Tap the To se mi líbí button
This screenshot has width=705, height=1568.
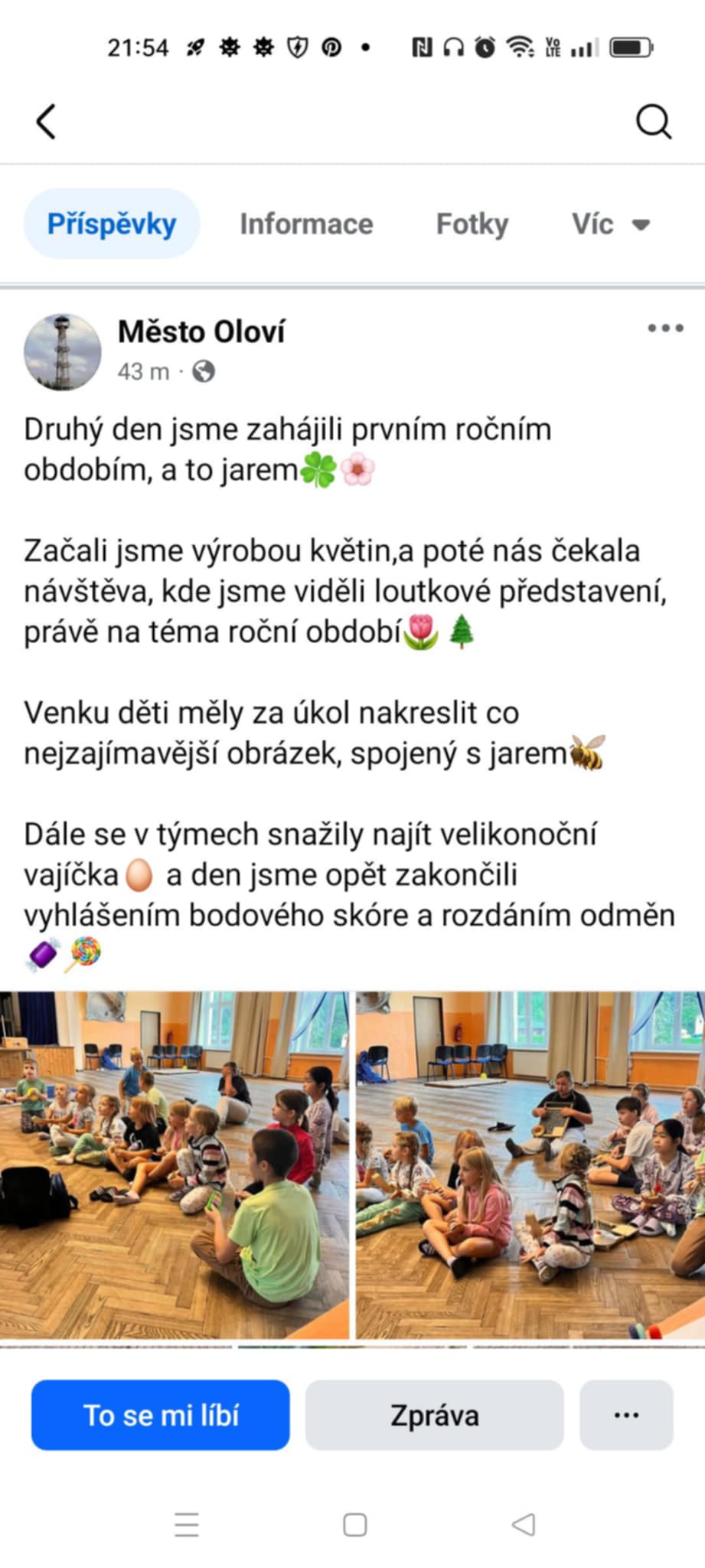[x=161, y=1415]
